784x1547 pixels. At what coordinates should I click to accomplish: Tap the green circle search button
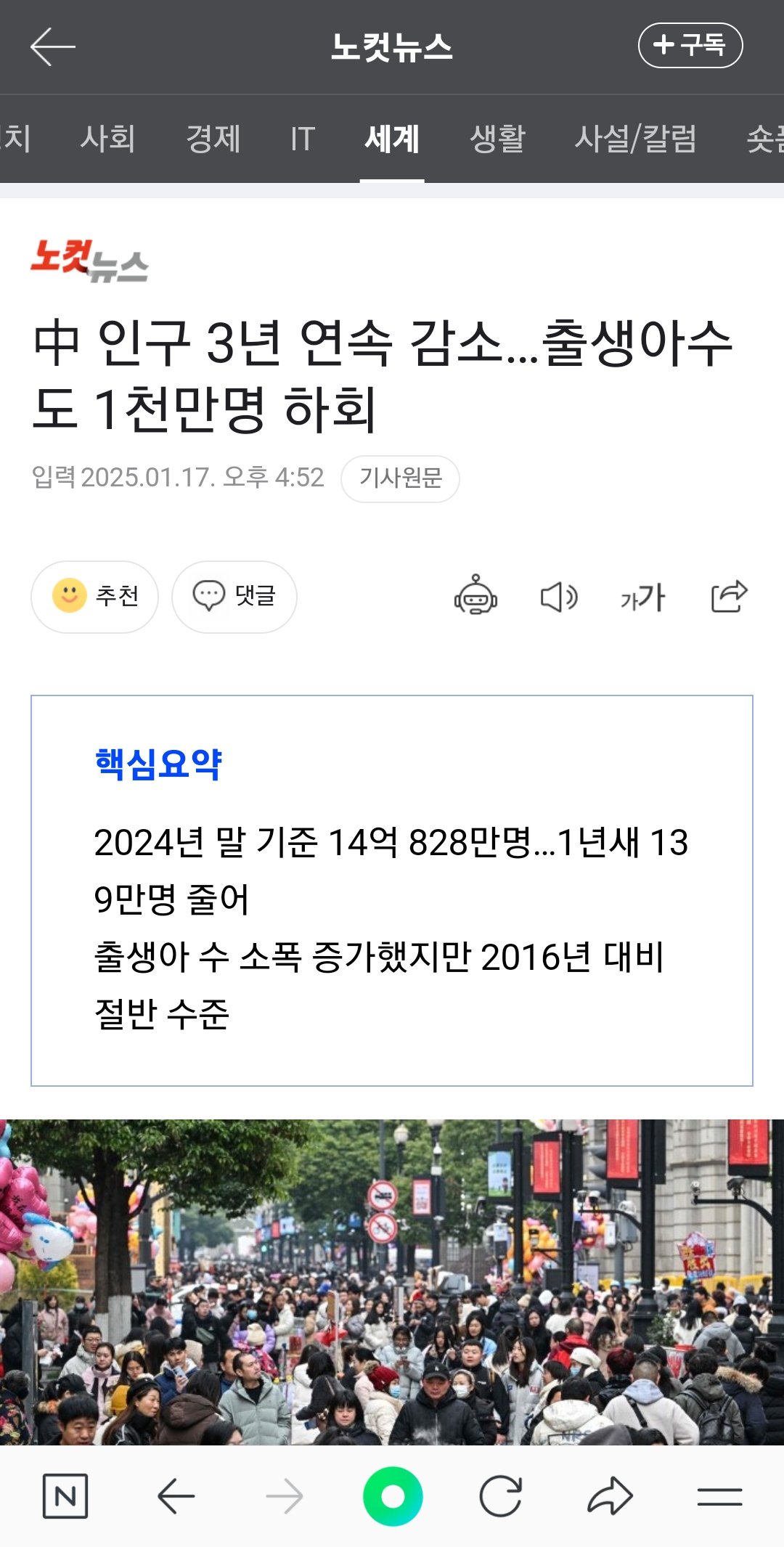(393, 1496)
